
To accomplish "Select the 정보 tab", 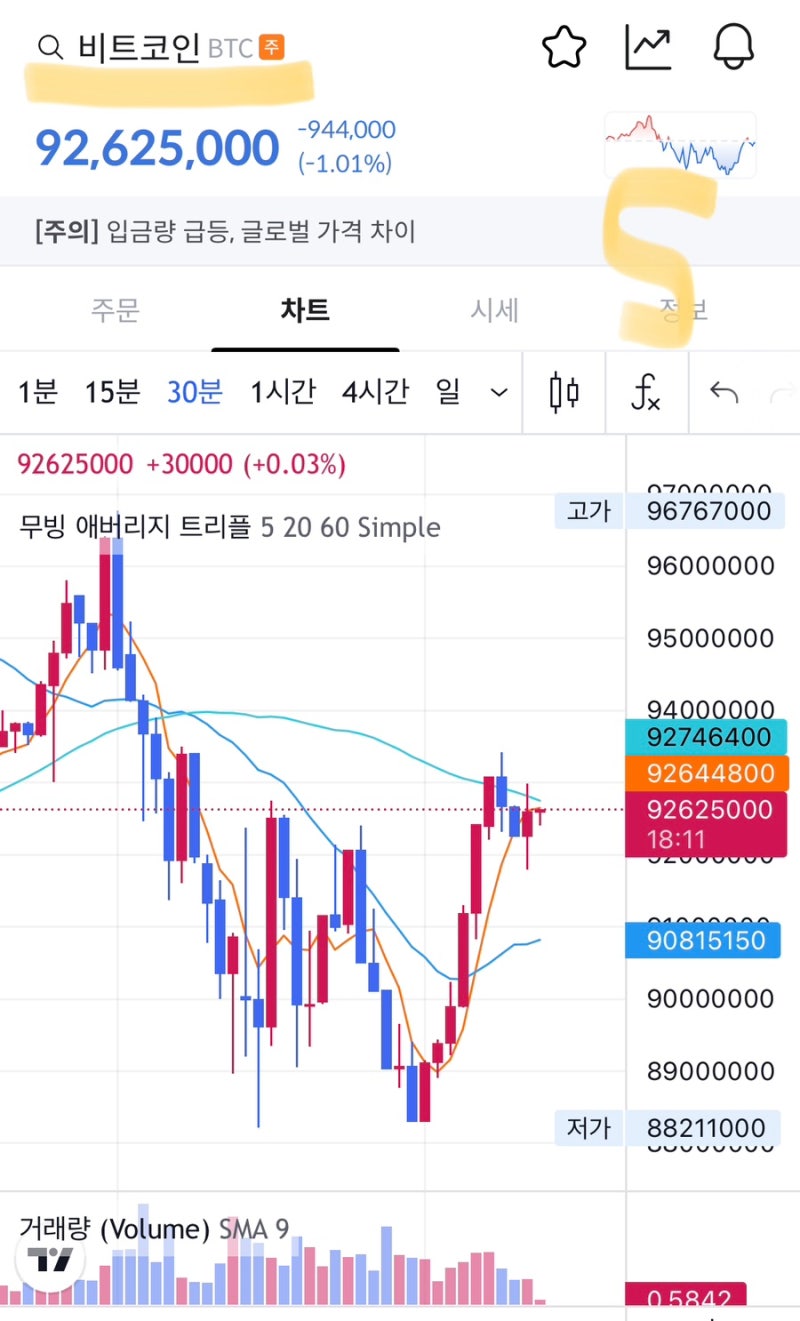I will (x=684, y=311).
